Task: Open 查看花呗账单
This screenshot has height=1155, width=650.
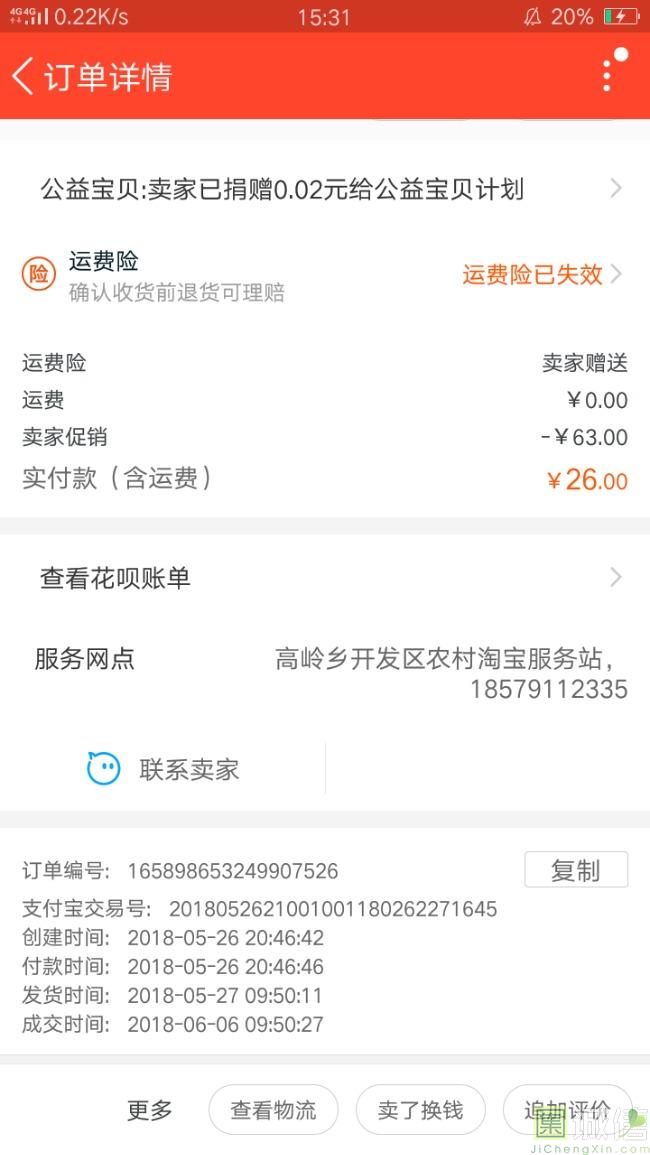Action: click(325, 578)
